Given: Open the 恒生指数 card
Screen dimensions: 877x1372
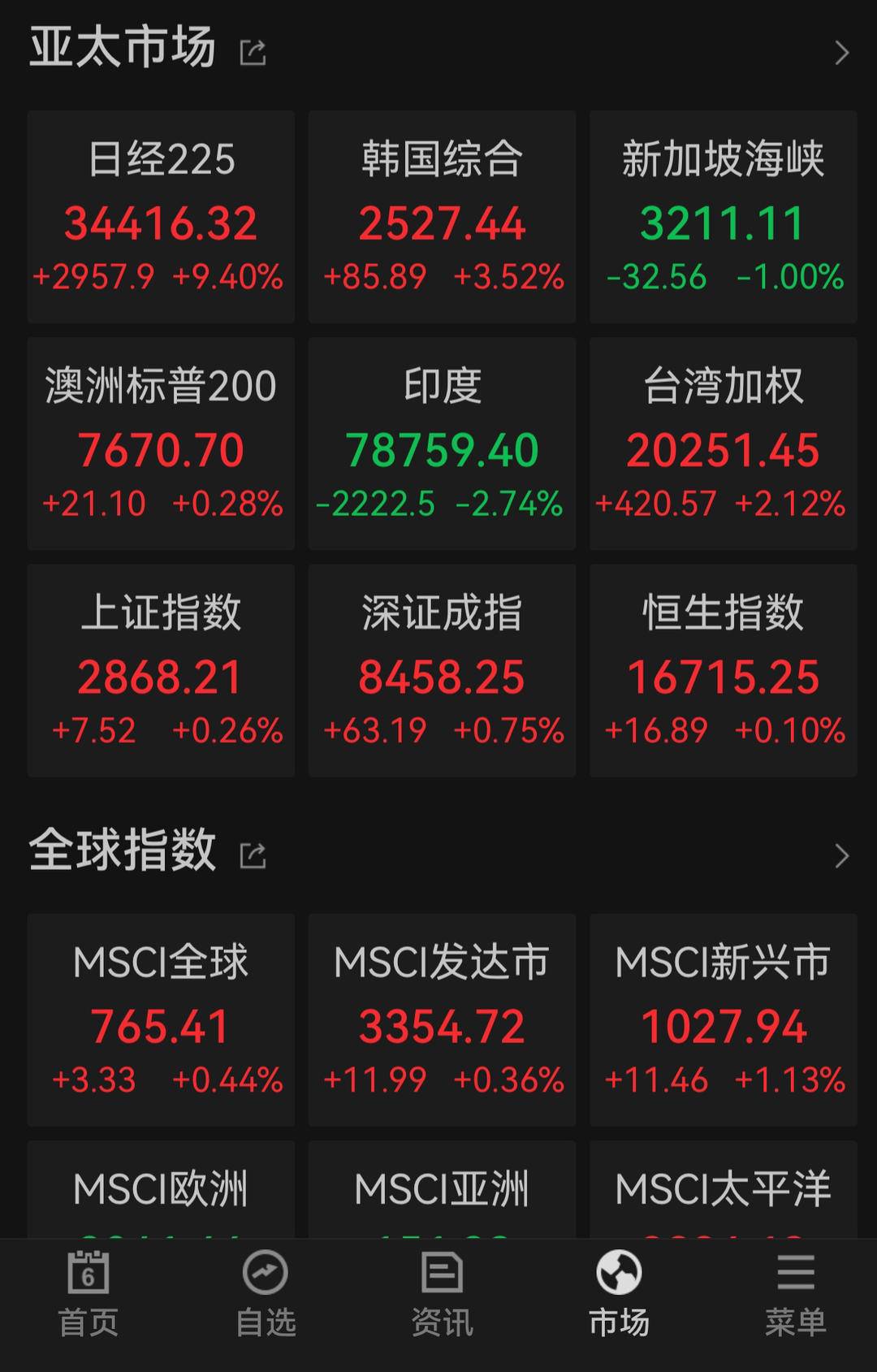Looking at the screenshot, I should click(x=723, y=670).
